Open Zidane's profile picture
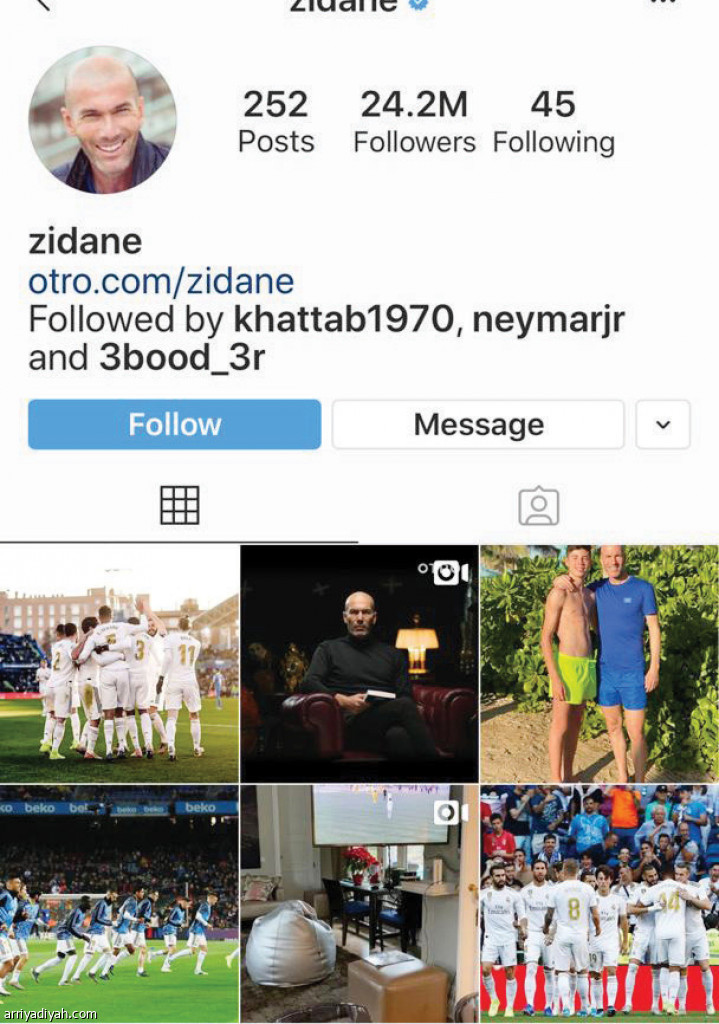 click(x=103, y=119)
